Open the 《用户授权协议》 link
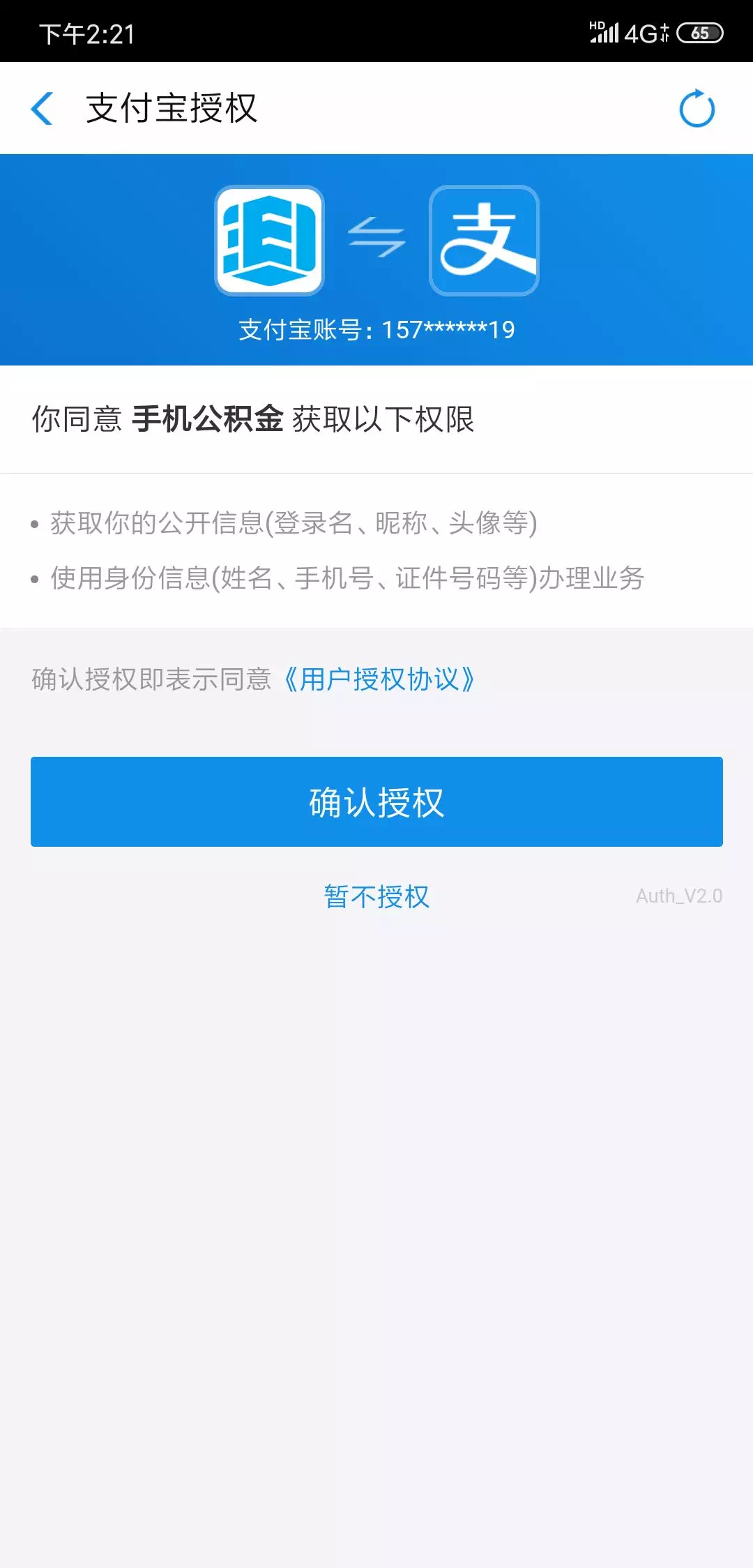Image resolution: width=753 pixels, height=1568 pixels. (379, 679)
